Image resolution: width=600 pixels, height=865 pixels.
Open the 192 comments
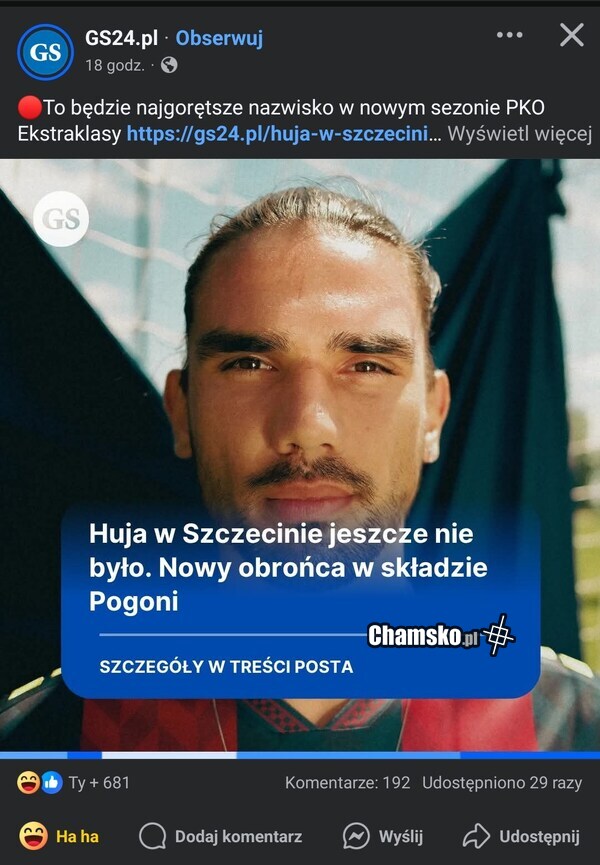[x=347, y=782]
